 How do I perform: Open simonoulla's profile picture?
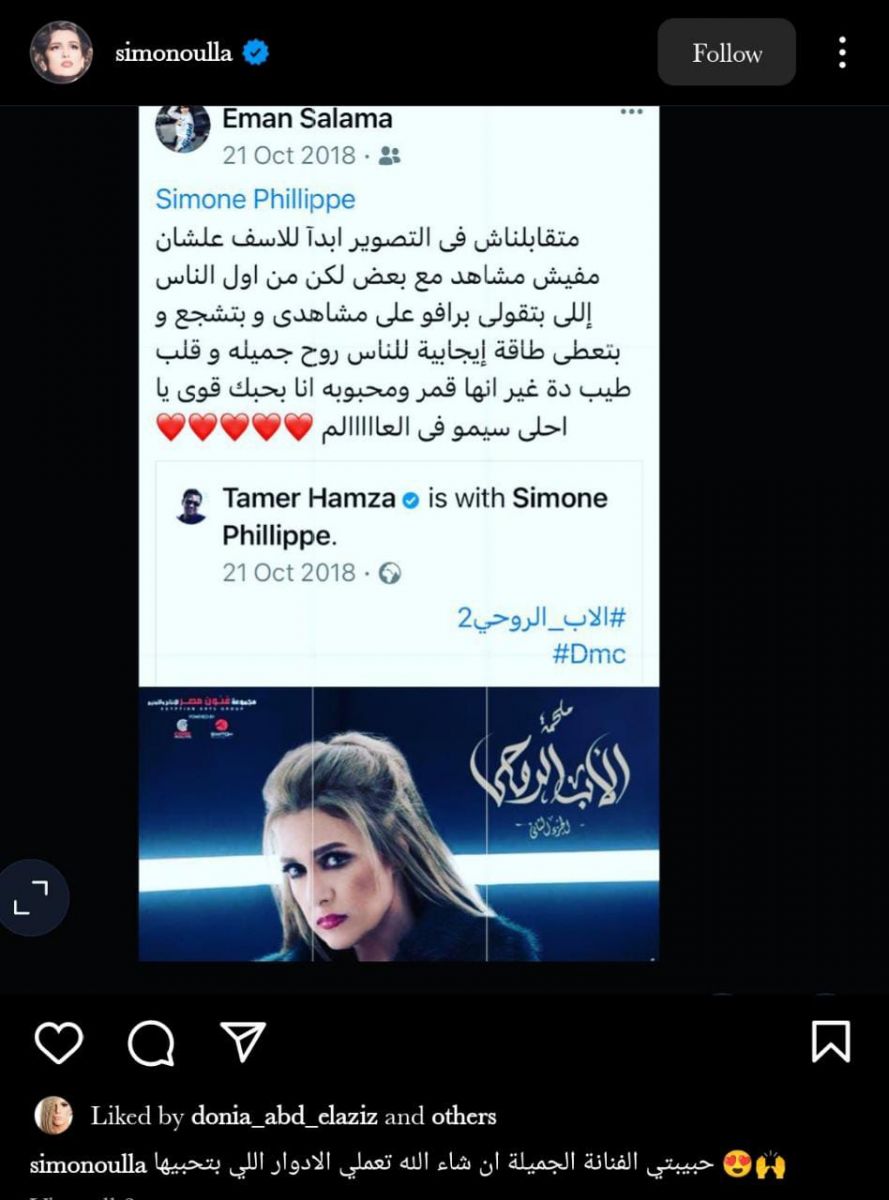[61, 52]
